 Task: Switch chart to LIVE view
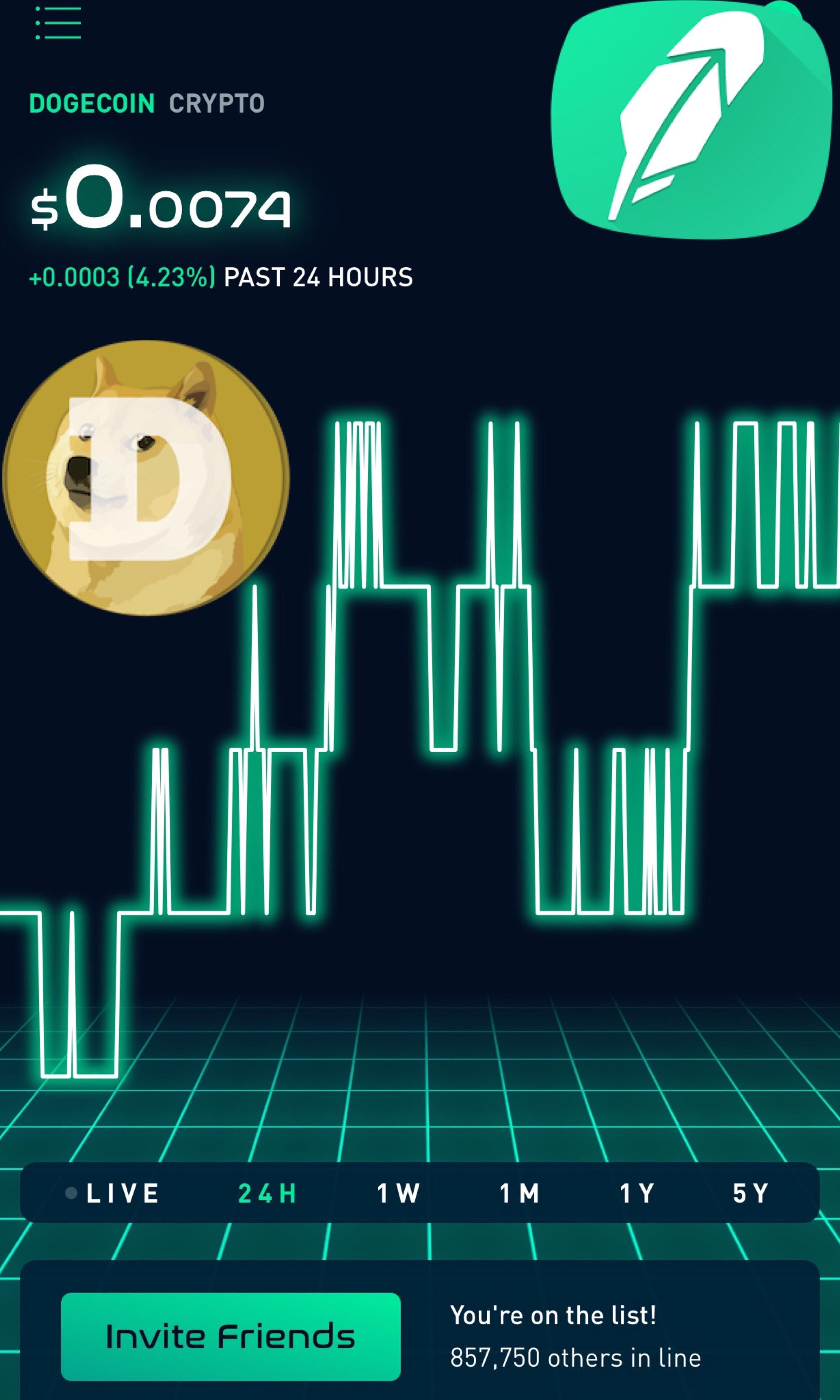(113, 1194)
